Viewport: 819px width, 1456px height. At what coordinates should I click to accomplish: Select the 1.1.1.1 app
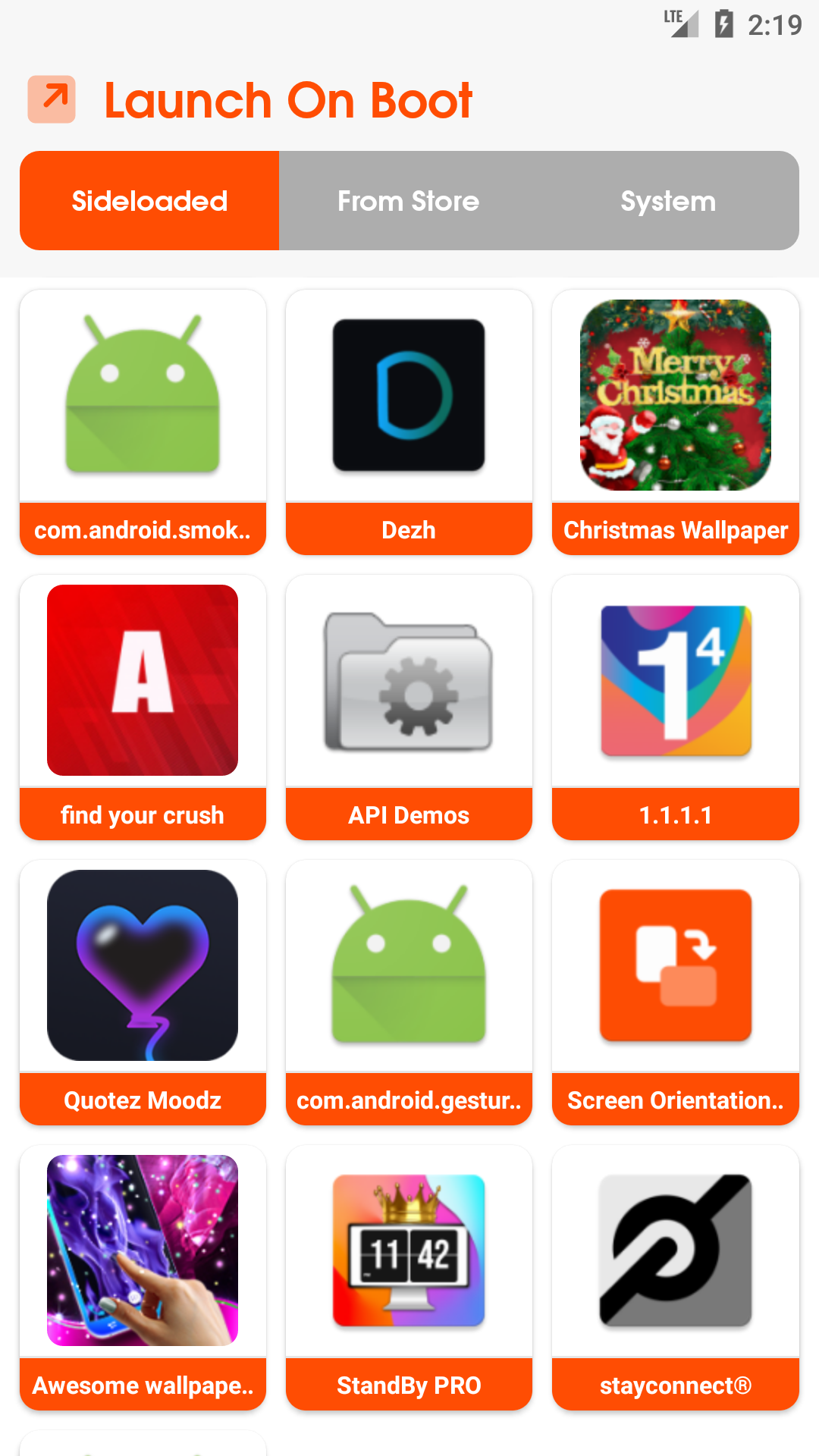pyautogui.click(x=675, y=707)
